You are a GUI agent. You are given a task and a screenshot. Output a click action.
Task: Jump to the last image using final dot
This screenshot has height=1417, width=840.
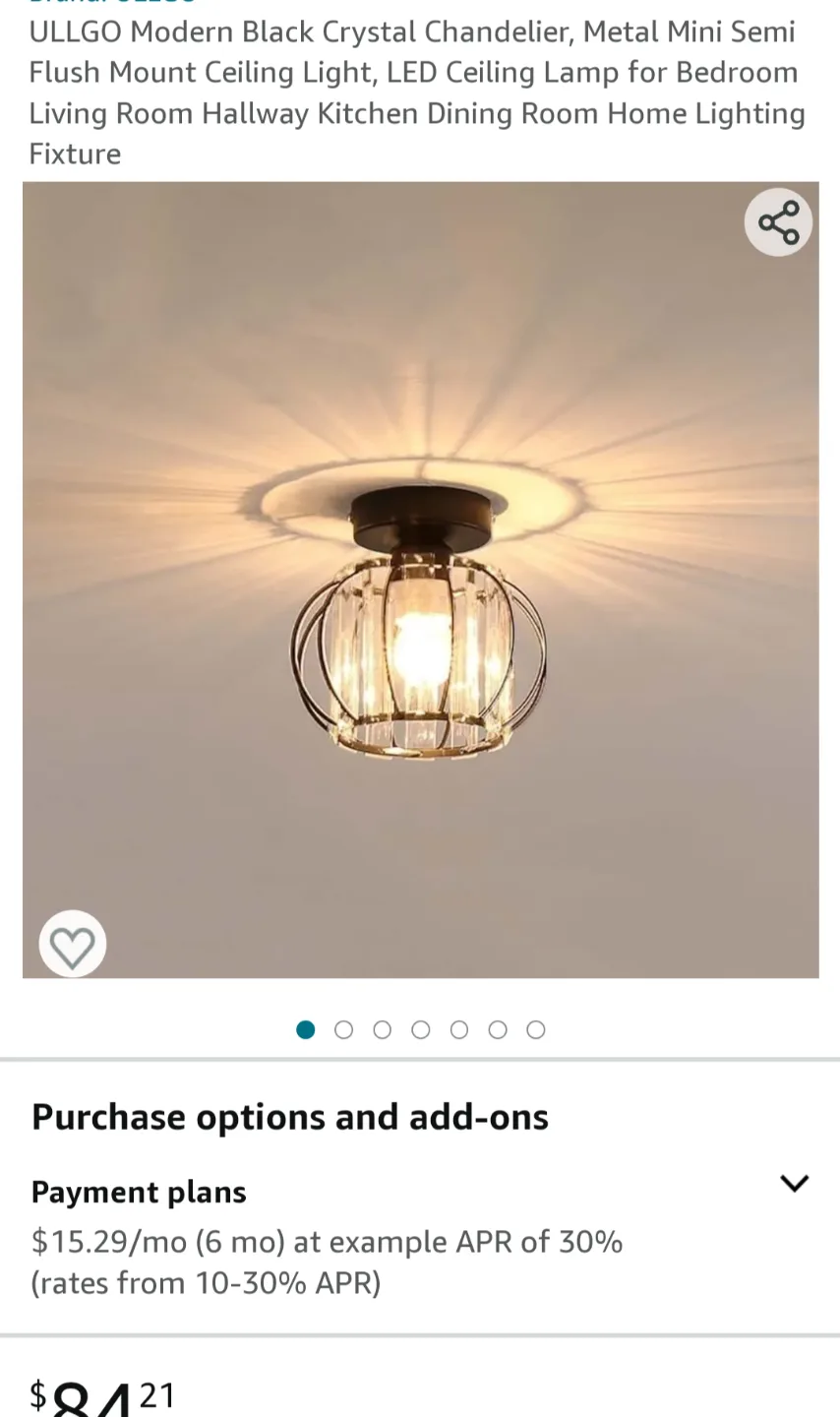pos(536,1029)
